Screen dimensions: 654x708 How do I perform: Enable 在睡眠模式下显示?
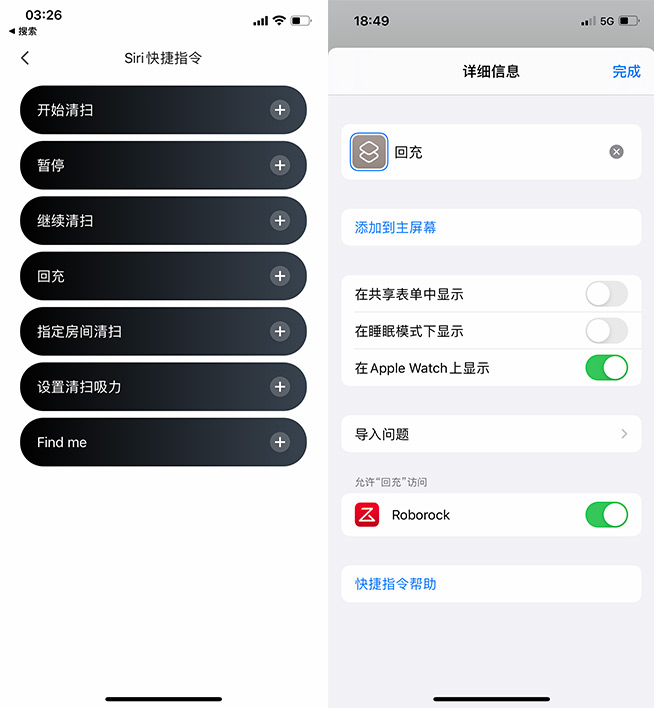[x=606, y=331]
